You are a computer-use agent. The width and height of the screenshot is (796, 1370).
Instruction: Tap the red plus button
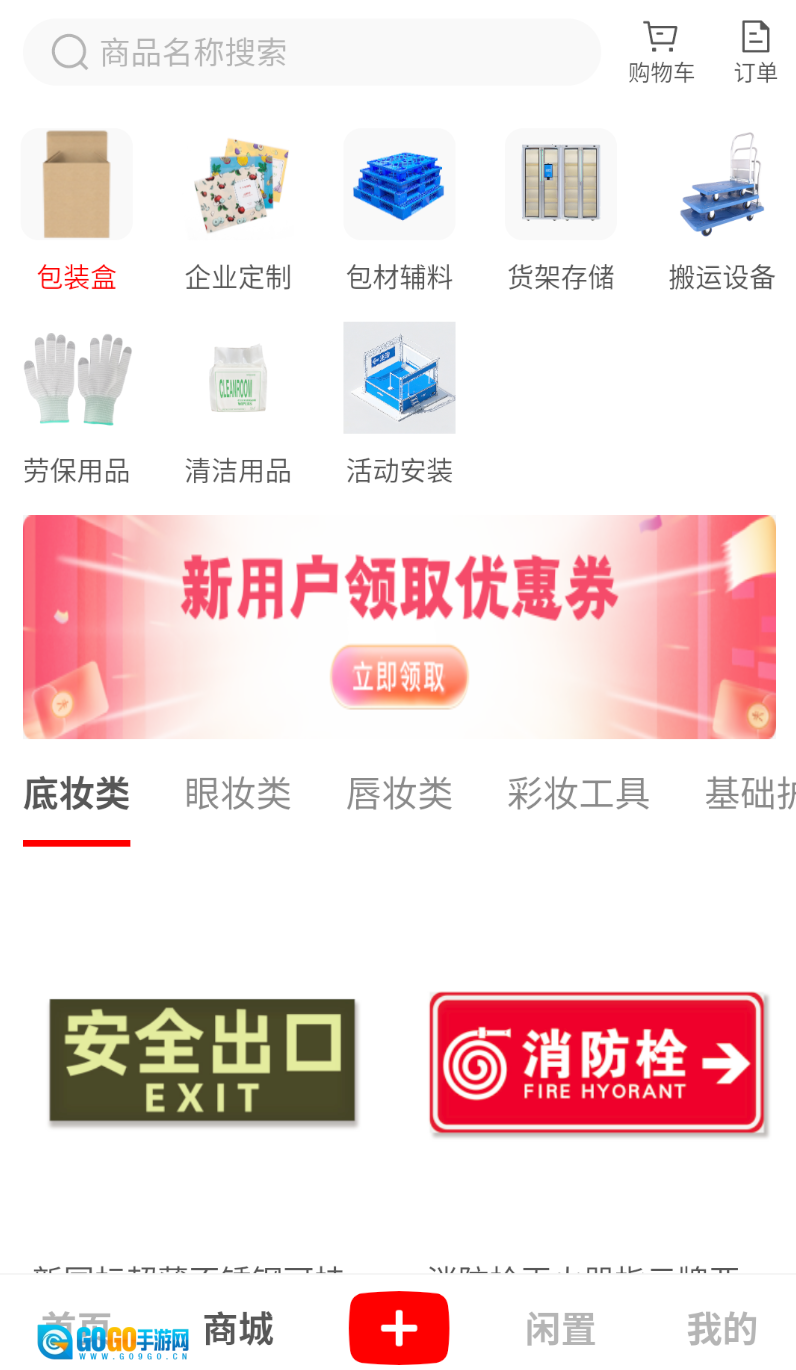pos(399,1328)
